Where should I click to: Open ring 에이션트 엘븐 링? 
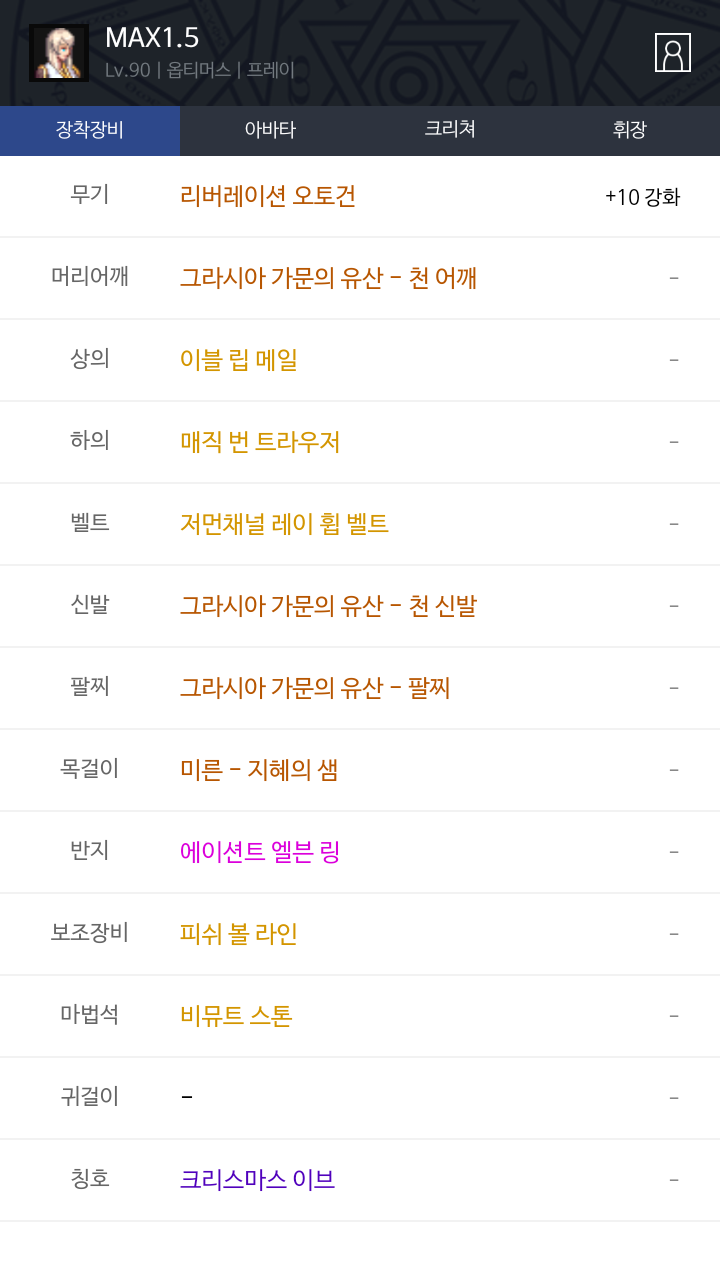coord(260,852)
